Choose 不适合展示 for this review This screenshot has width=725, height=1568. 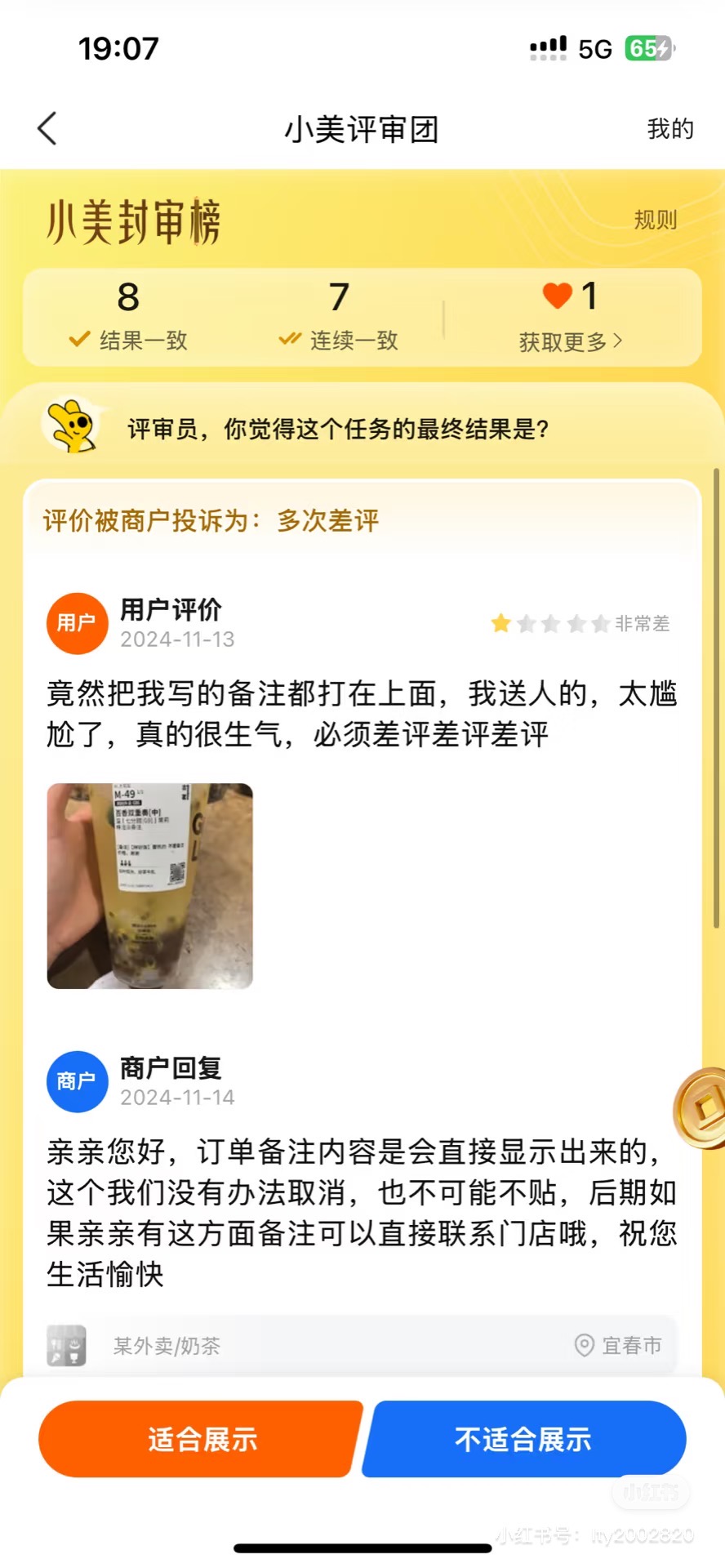523,1439
